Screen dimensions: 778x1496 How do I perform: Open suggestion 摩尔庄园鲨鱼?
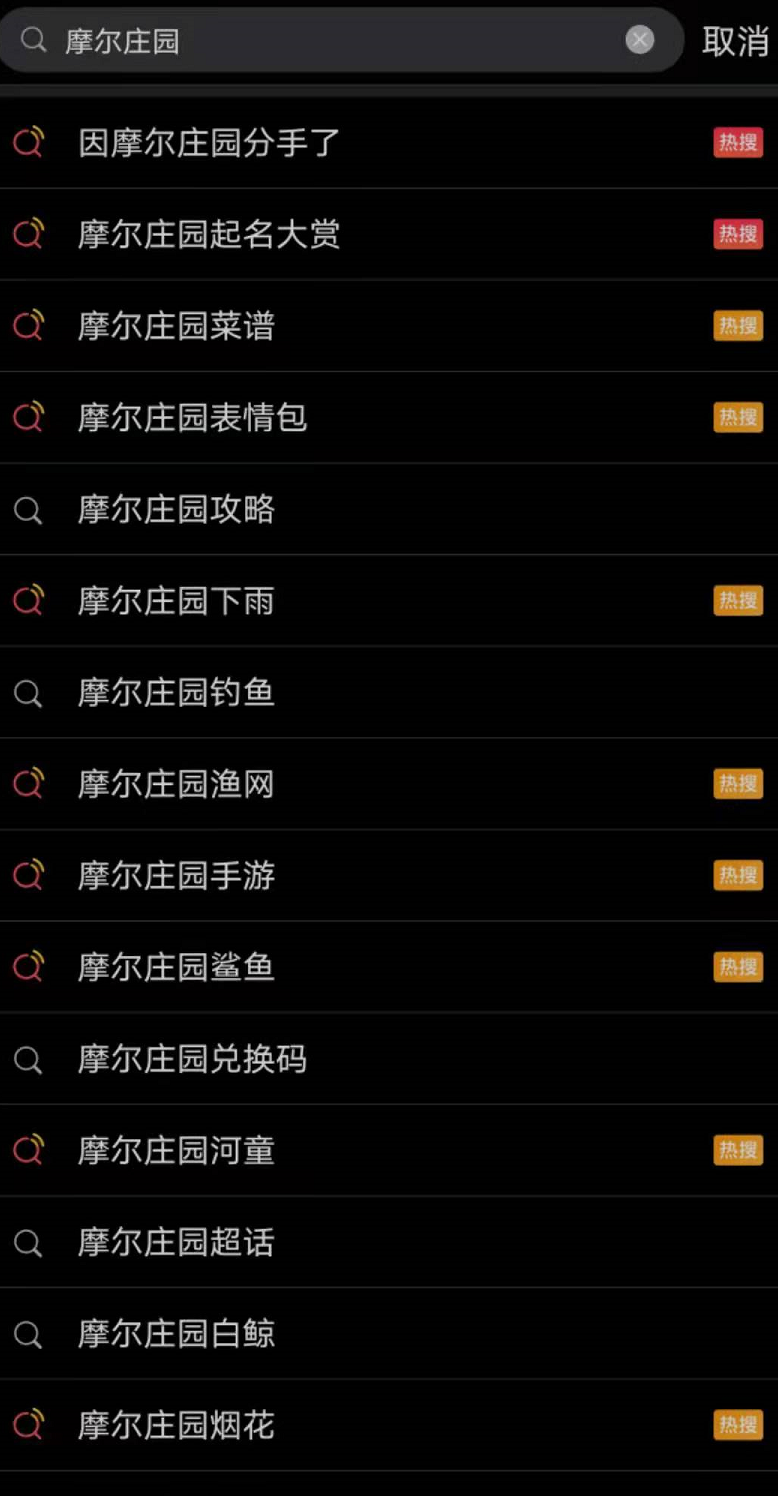[x=177, y=968]
